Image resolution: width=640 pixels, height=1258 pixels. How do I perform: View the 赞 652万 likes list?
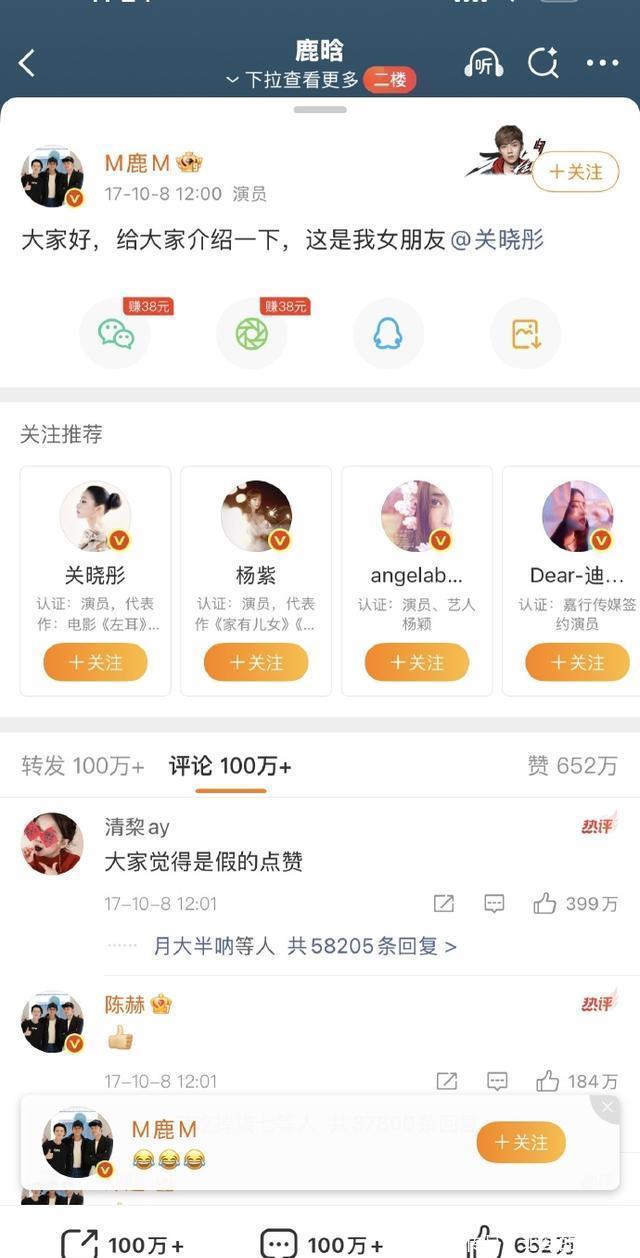tap(572, 766)
